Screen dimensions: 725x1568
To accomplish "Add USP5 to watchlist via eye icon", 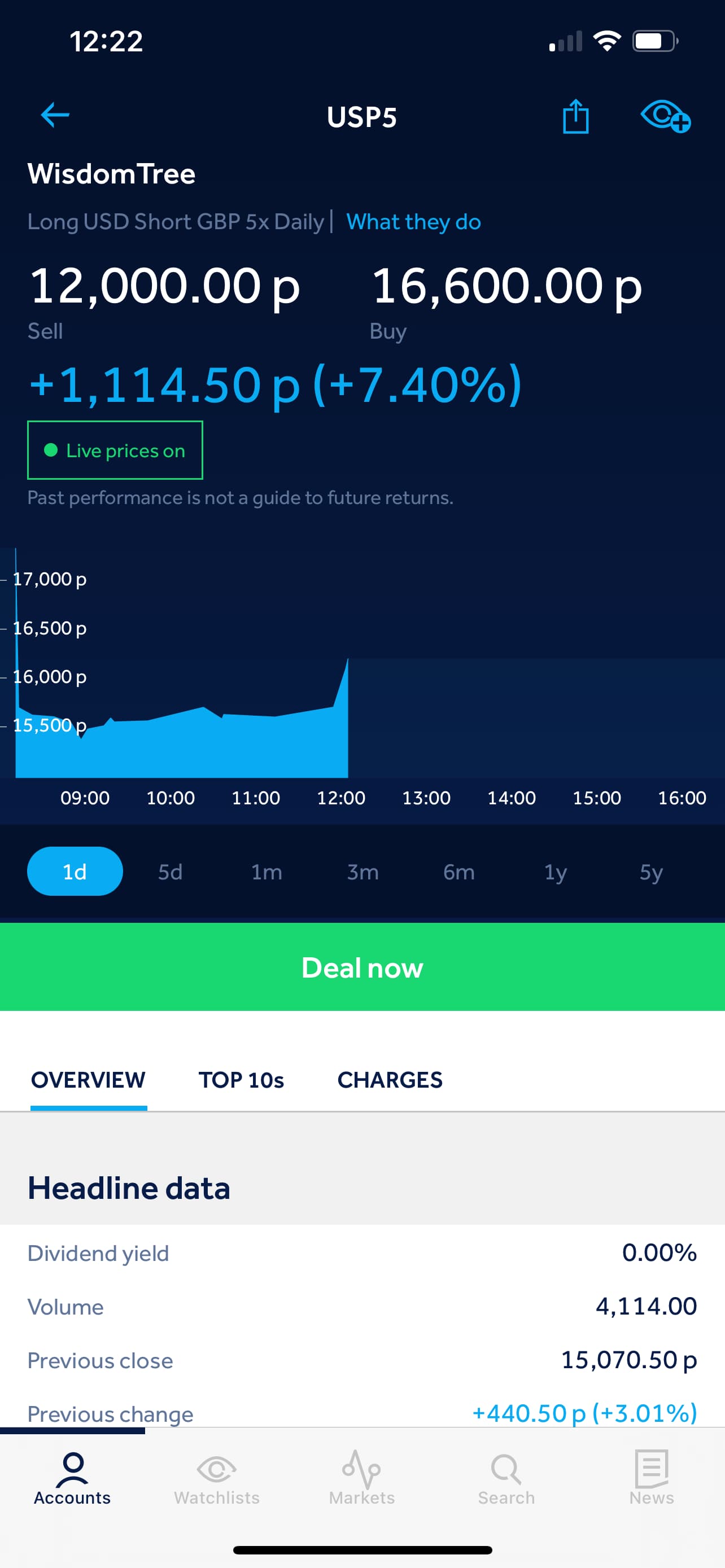I will coord(665,116).
